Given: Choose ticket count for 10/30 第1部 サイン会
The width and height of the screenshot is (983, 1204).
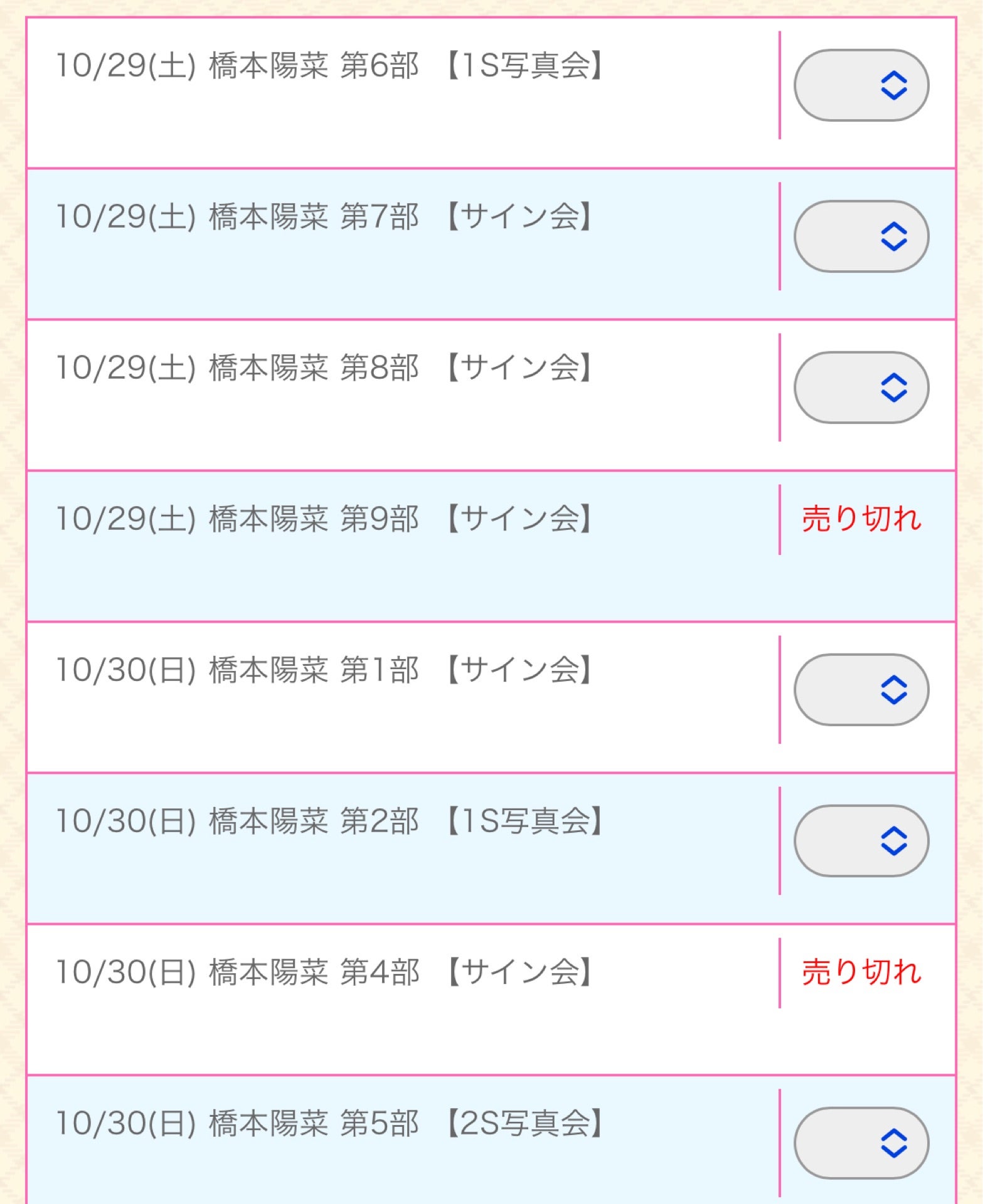Looking at the screenshot, I should pyautogui.click(x=861, y=690).
